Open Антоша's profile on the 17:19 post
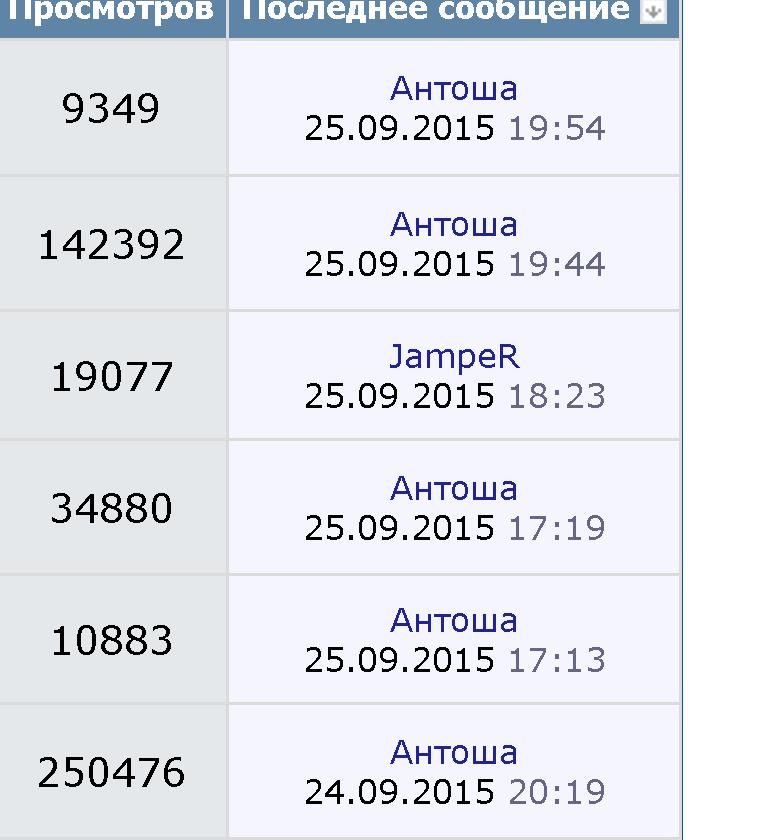 (x=454, y=489)
